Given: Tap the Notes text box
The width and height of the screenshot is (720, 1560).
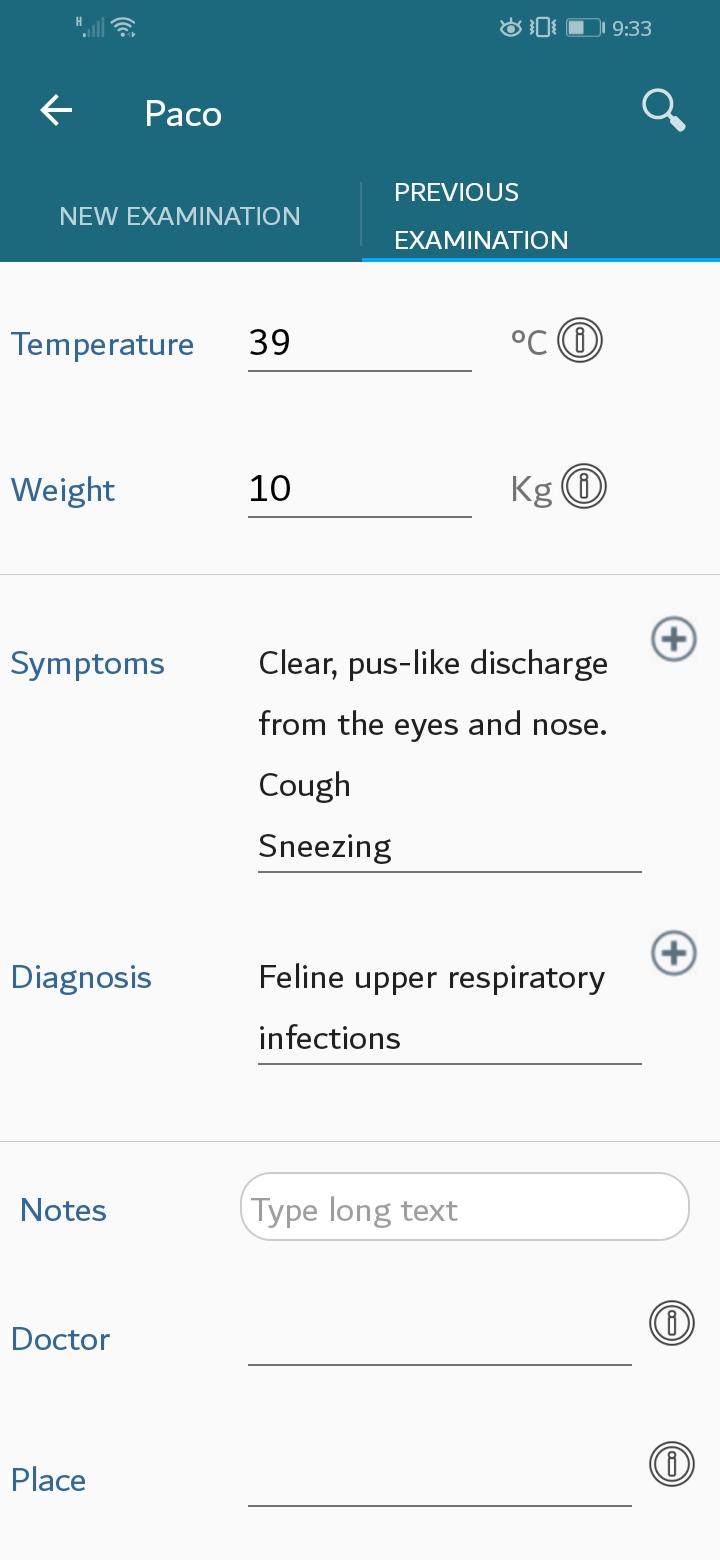Looking at the screenshot, I should [x=465, y=1207].
